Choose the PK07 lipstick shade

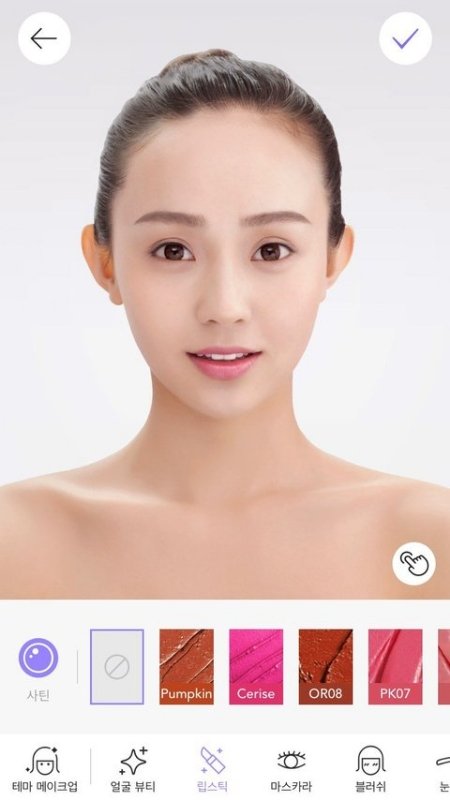395,667
